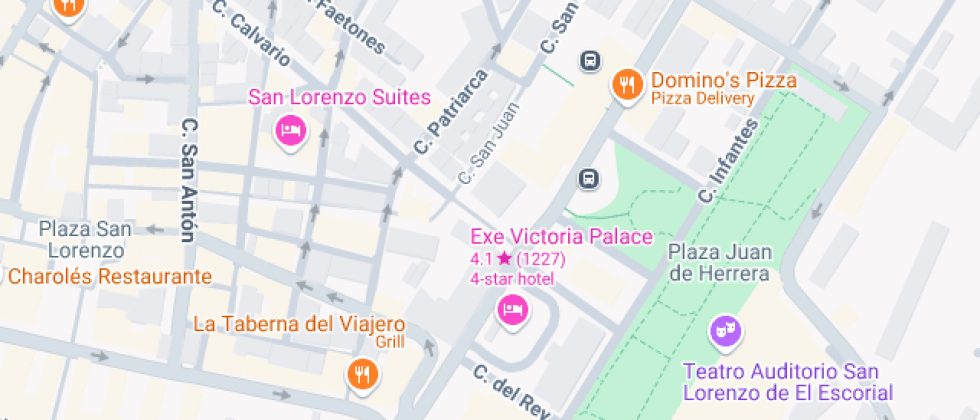Tap the Domino's Pizza restaurant pin

pos(628,84)
